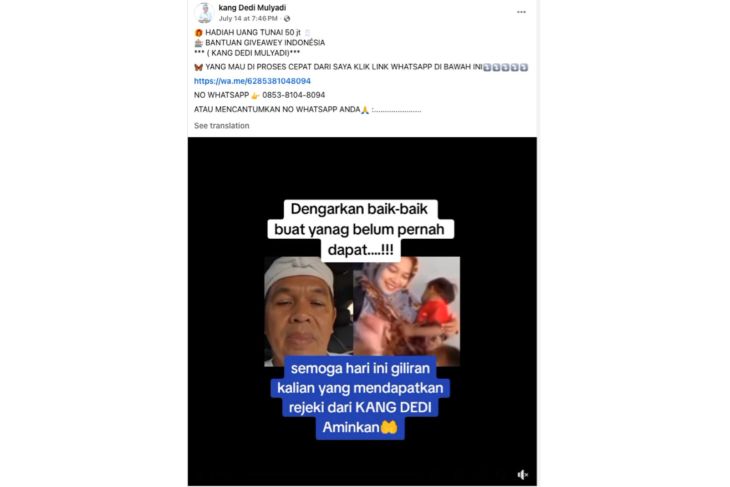Viewport: 730px width, 487px height.
Task: Open kang Dedi Mulyadi's profile name
Action: 252,7
